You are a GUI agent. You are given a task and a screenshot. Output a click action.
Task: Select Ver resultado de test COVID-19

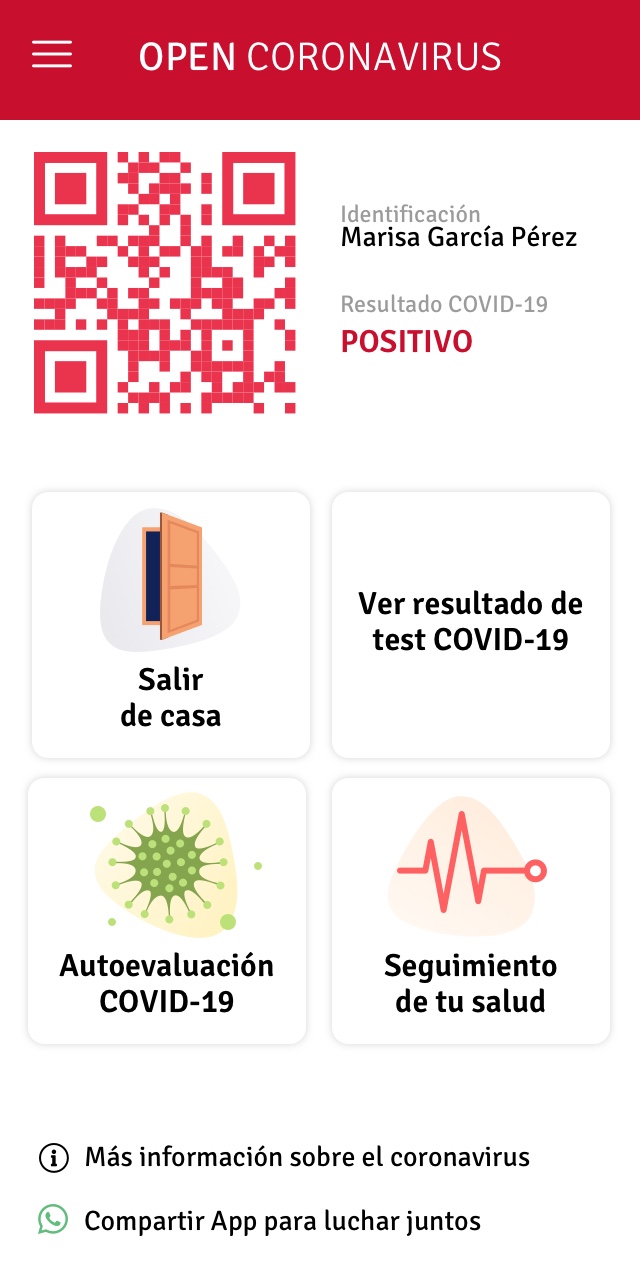tap(471, 625)
